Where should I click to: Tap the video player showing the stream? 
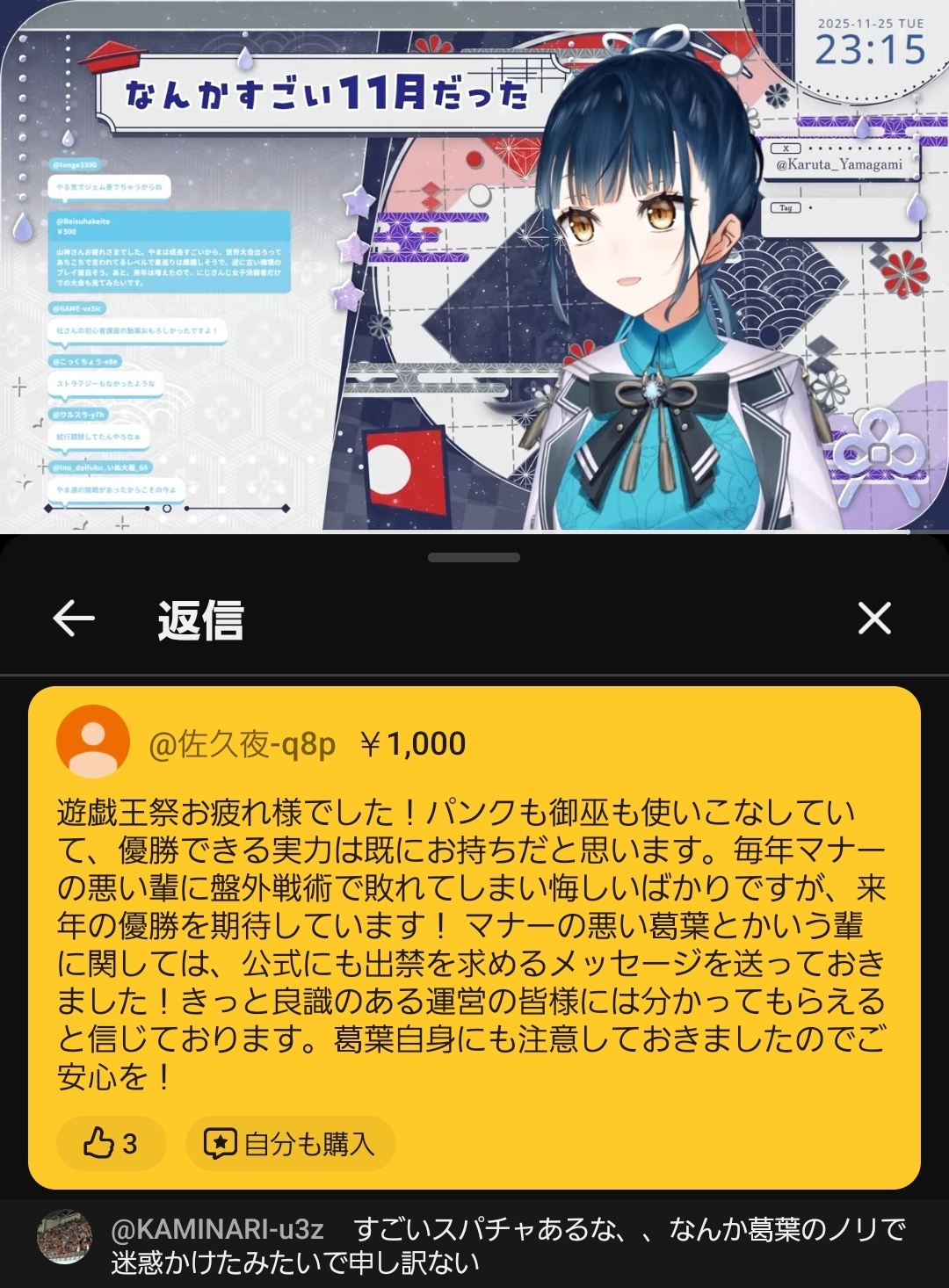click(x=474, y=265)
